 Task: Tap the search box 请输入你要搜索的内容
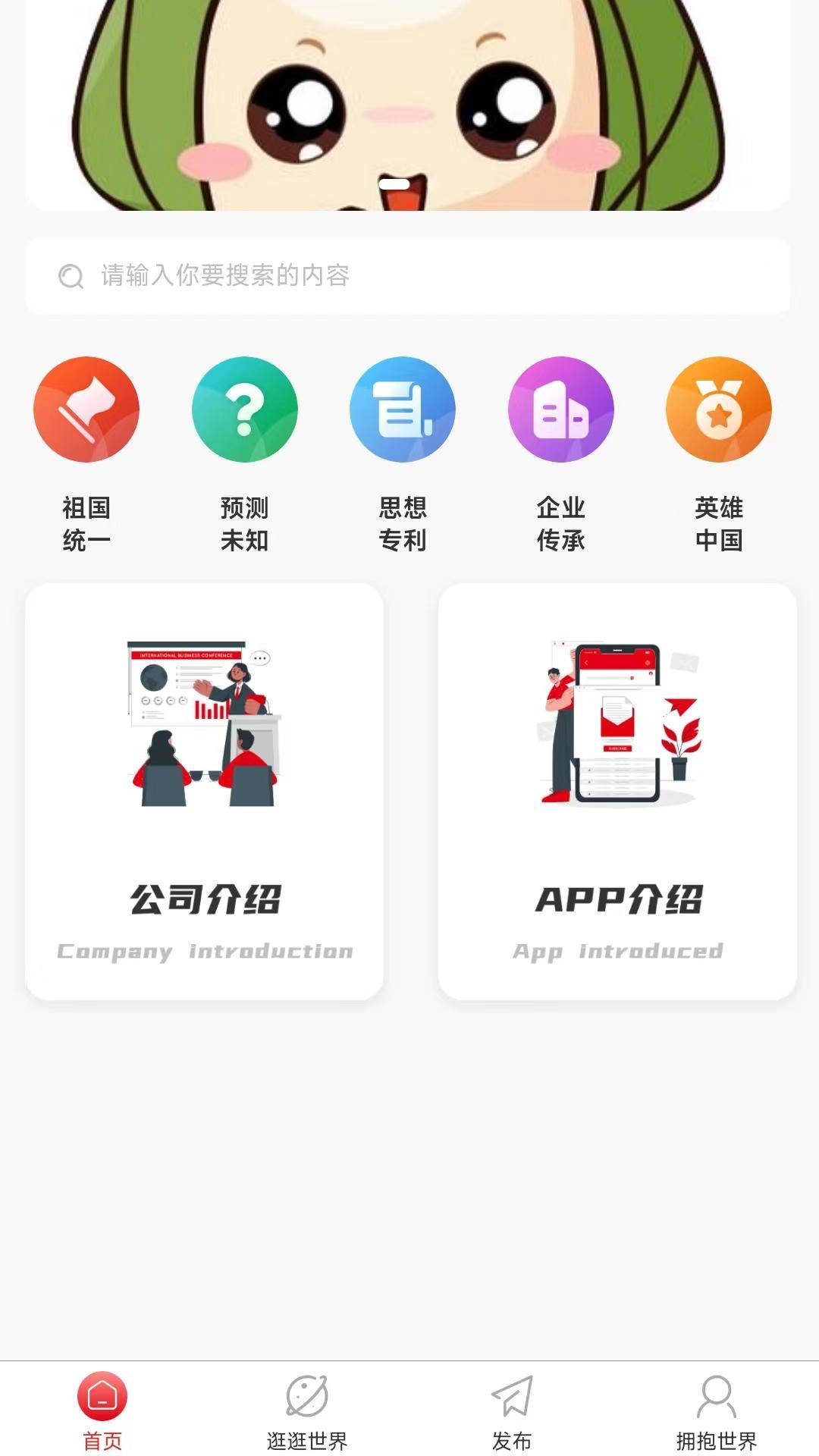pyautogui.click(x=408, y=276)
